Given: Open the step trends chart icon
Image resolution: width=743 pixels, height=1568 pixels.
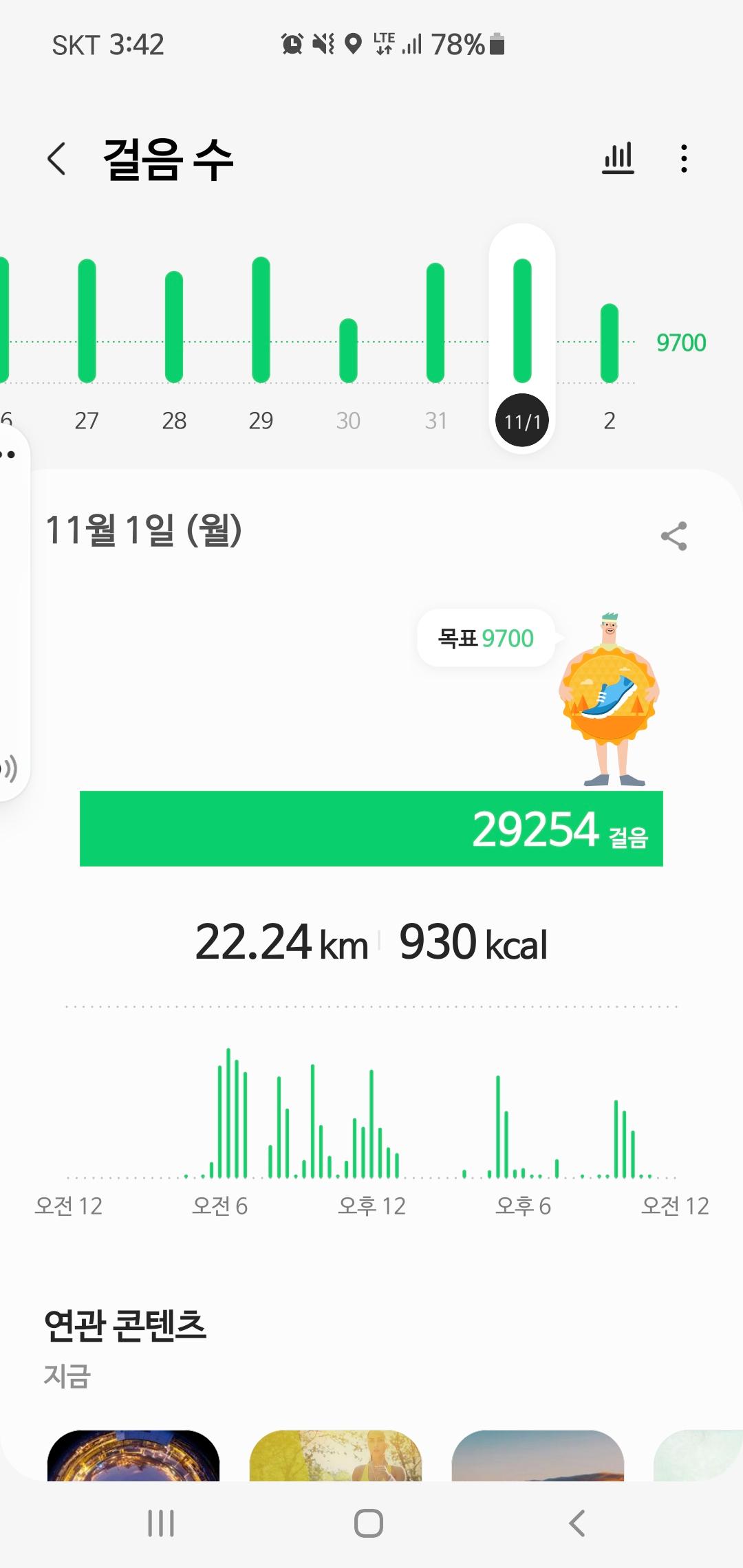Looking at the screenshot, I should [617, 159].
